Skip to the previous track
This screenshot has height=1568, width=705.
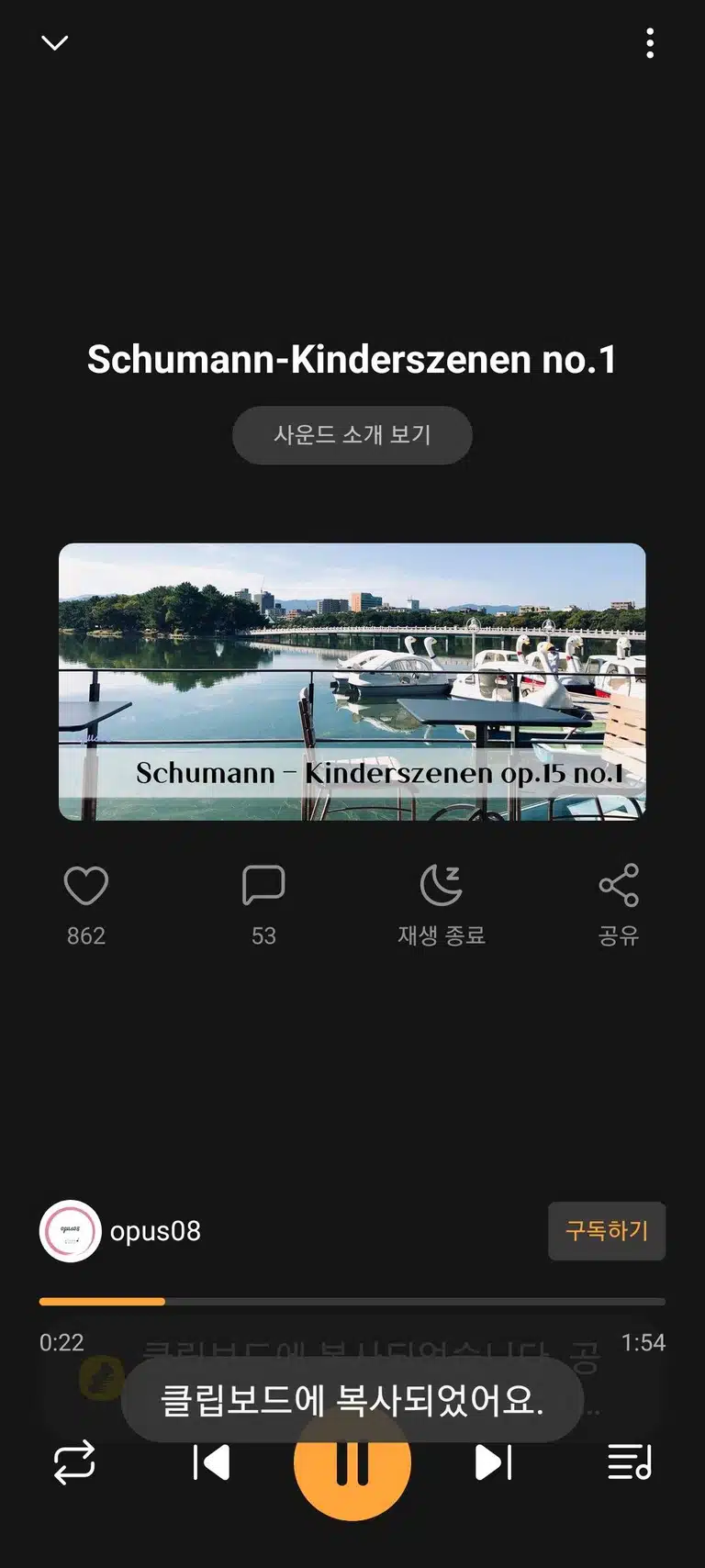211,1462
